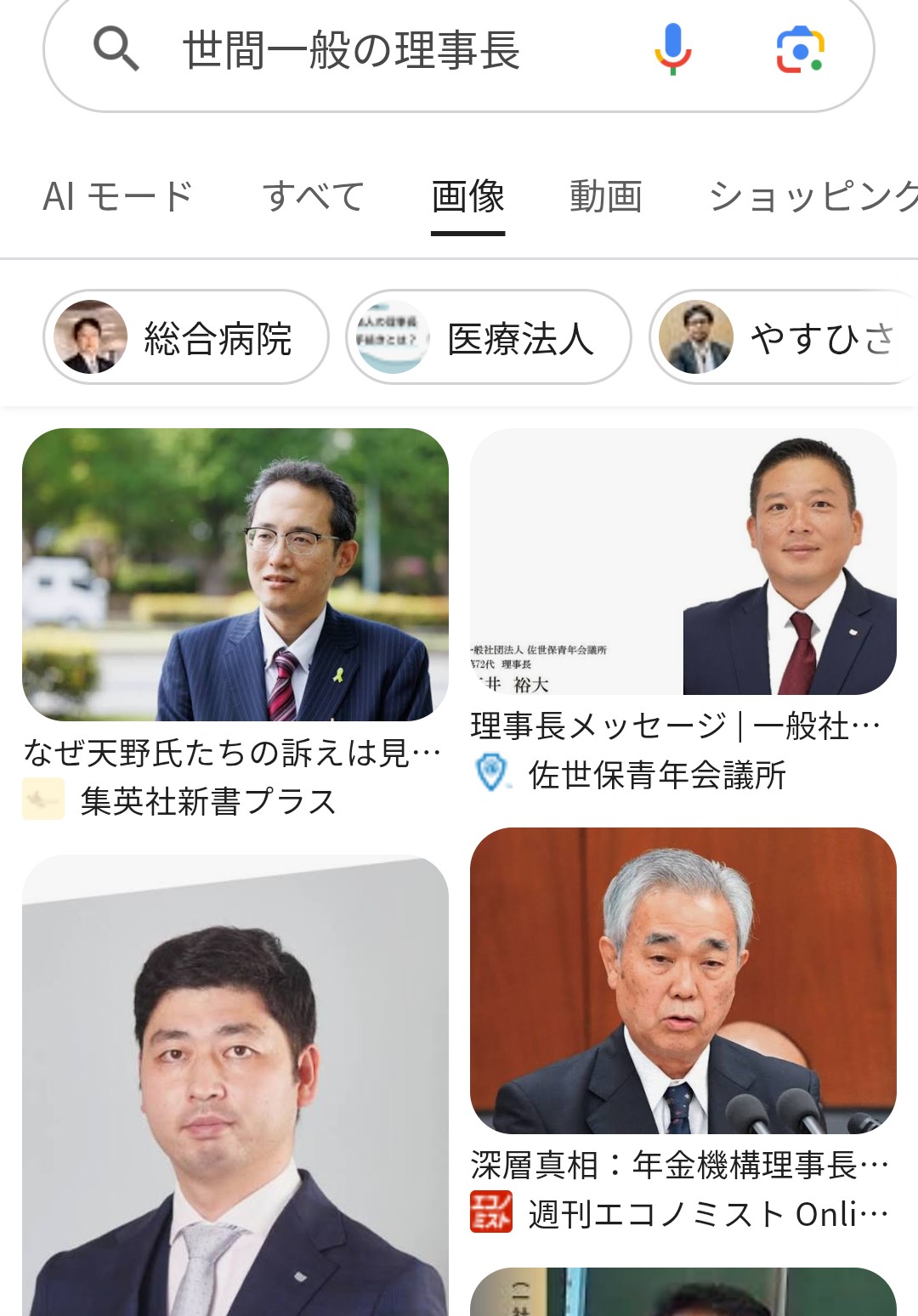Open the image of man in grey tie
The image size is (918, 1316).
coord(235,1087)
